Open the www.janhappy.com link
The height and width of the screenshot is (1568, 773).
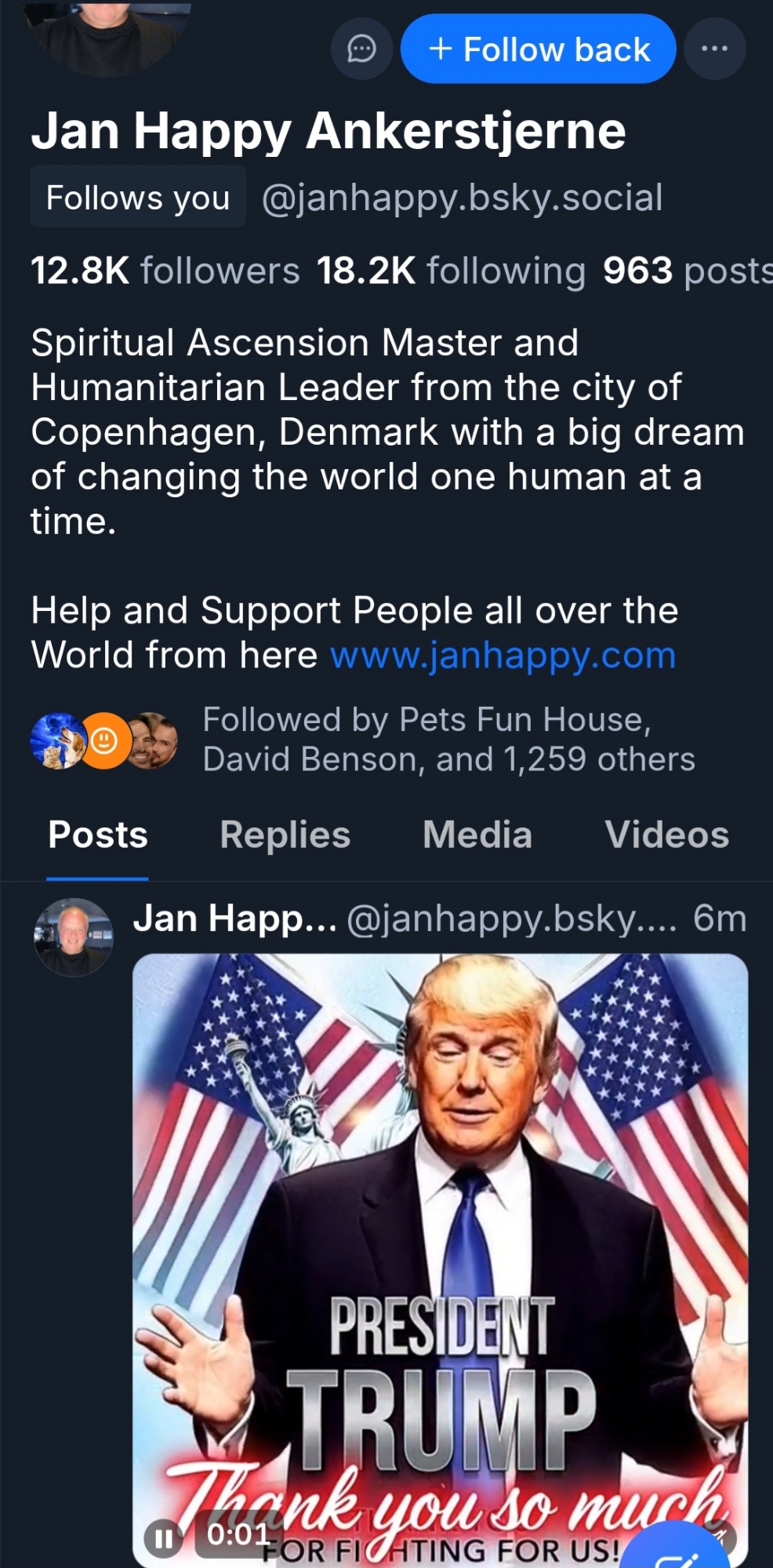click(503, 655)
